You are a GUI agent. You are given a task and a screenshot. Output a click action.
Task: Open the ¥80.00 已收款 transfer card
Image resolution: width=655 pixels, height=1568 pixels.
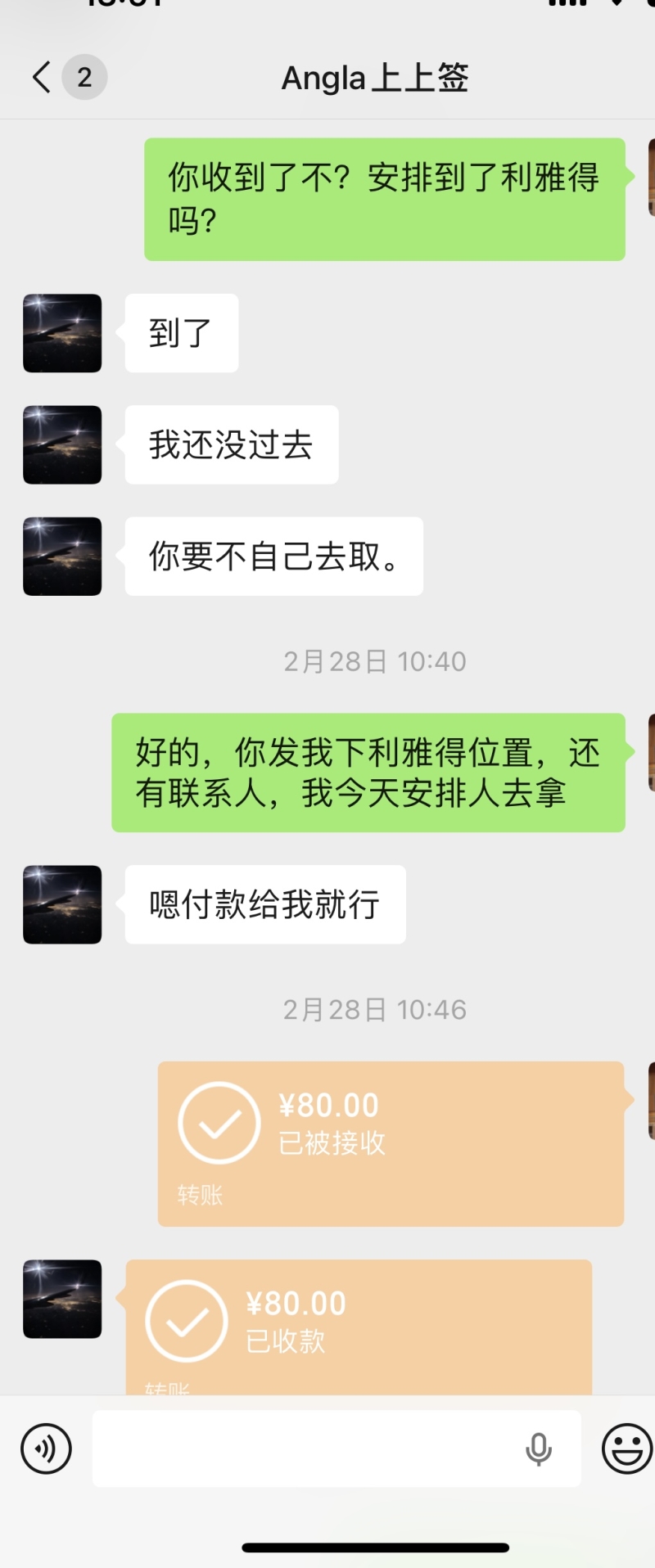pos(359,1326)
